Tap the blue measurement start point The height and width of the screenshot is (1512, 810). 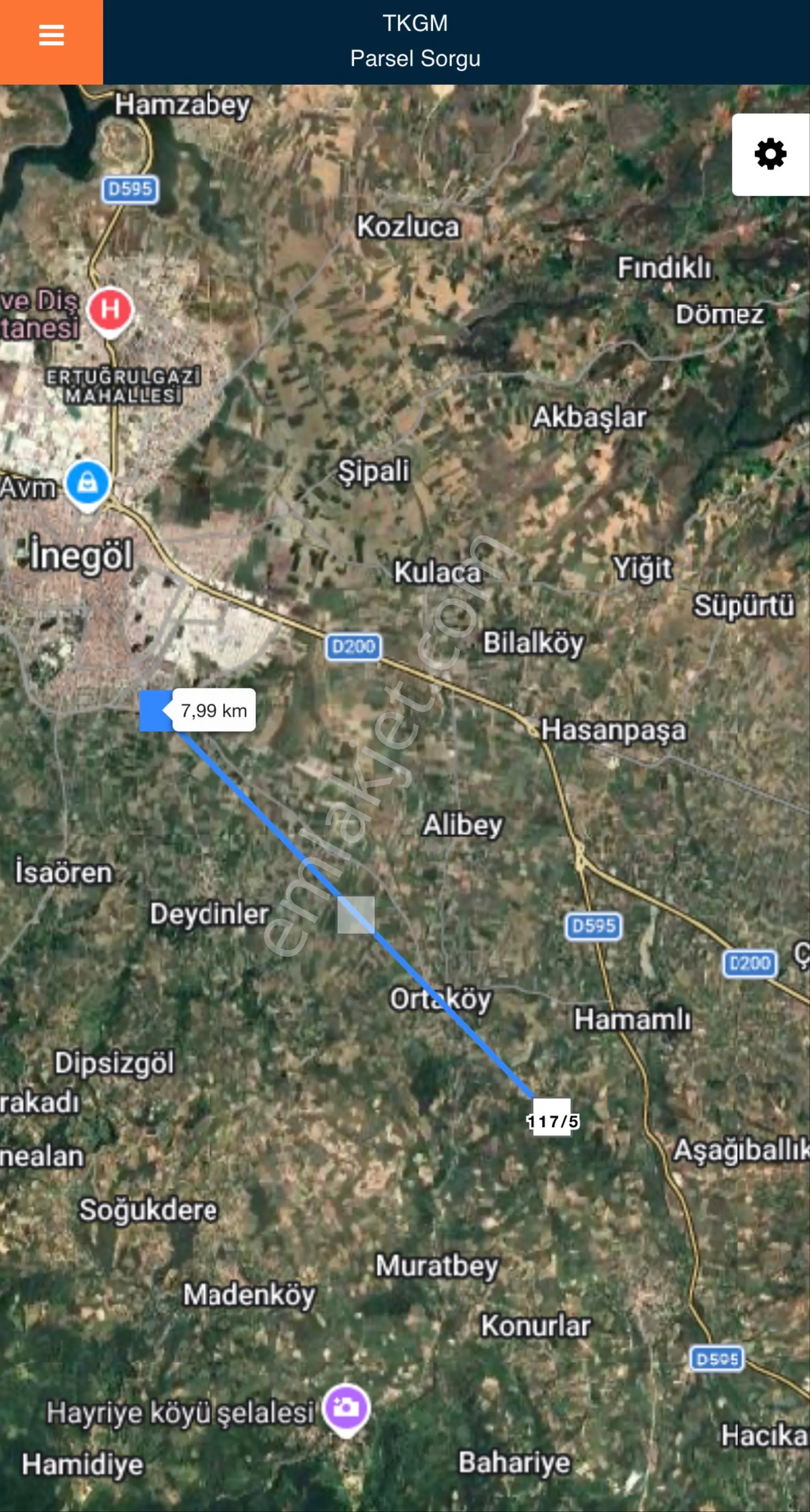click(156, 711)
